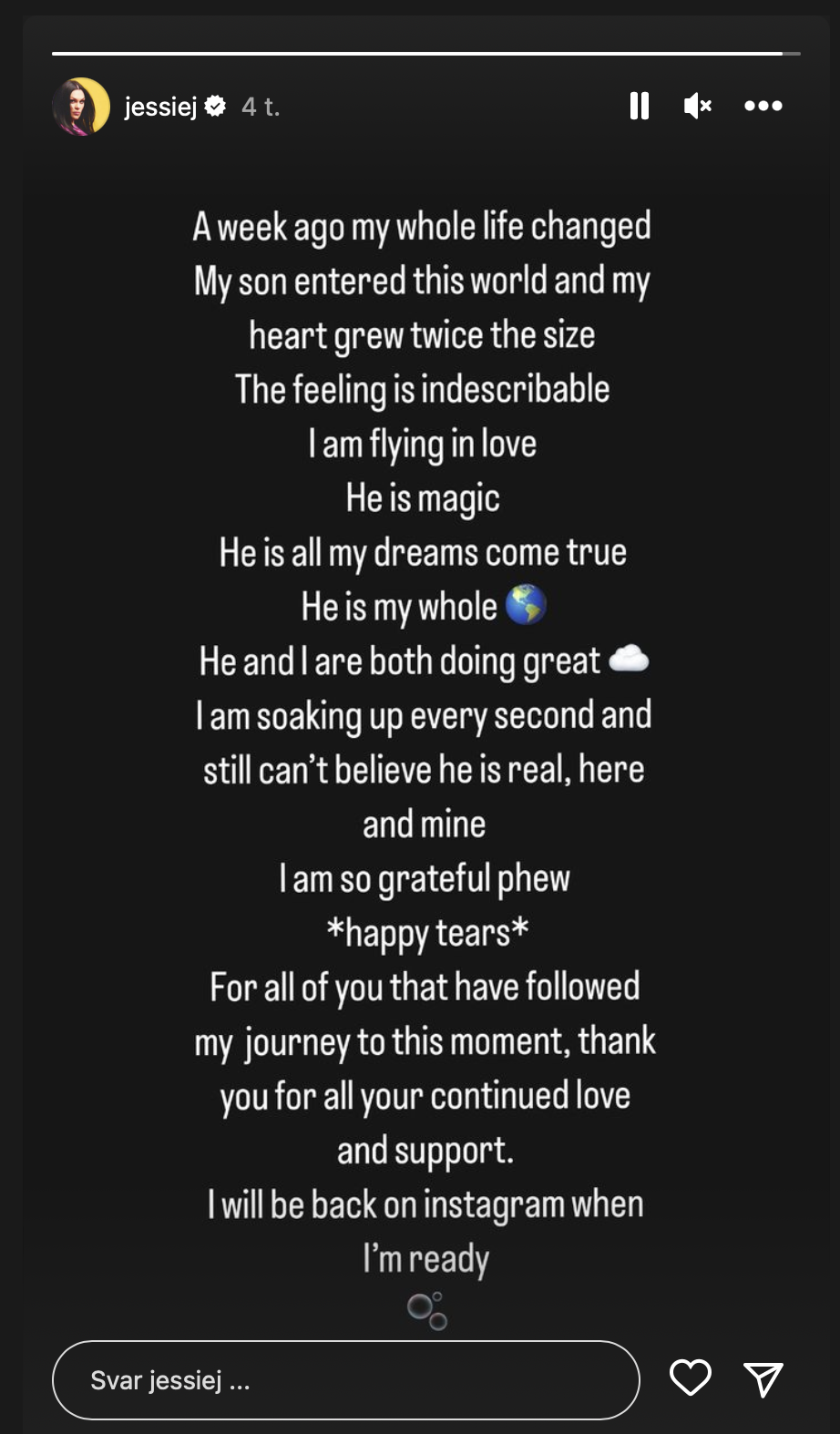Screen dimensions: 840x1434
Task: Pause the story playback
Action: 640,106
